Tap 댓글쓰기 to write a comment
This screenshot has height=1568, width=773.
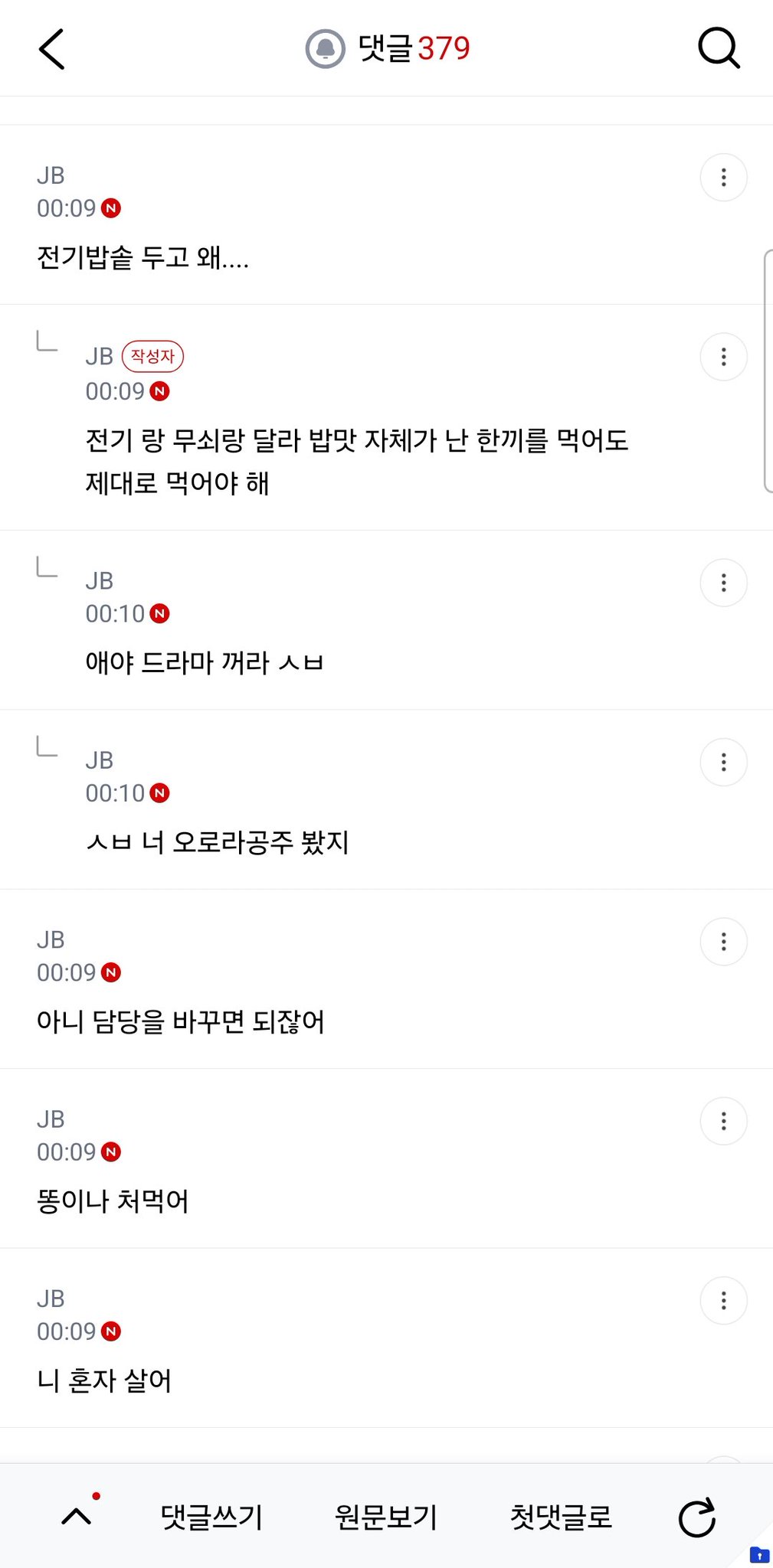coord(211,1517)
